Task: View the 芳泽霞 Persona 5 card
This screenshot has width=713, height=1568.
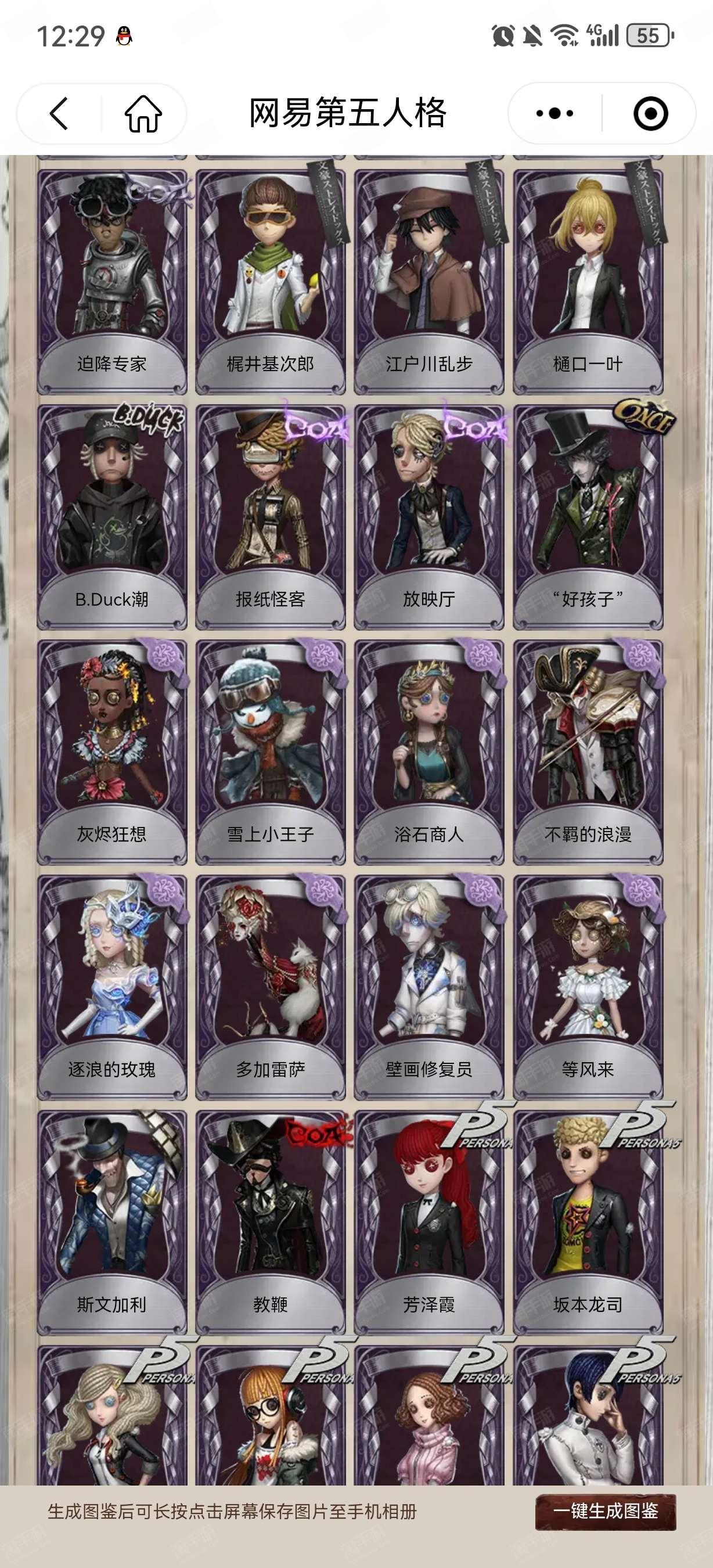Action: point(430,1223)
